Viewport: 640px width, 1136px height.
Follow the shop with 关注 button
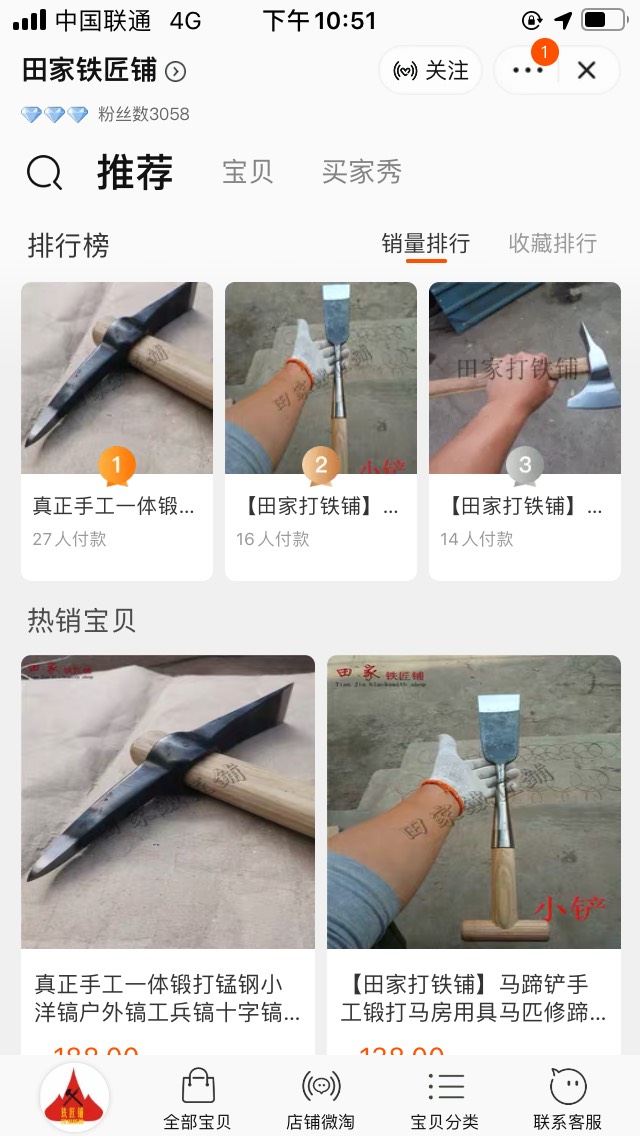click(431, 71)
